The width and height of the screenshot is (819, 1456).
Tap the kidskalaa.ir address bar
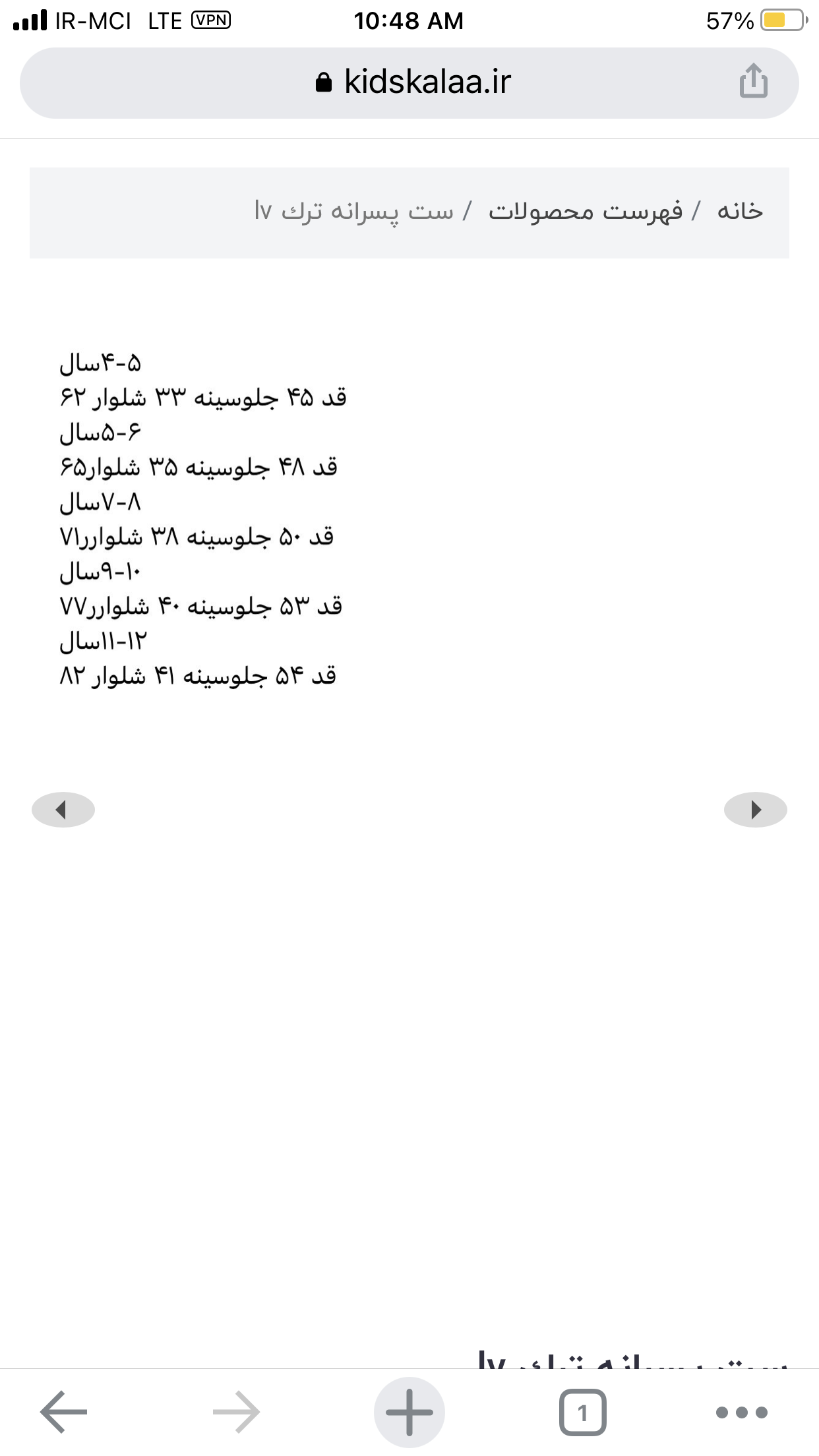tap(409, 83)
